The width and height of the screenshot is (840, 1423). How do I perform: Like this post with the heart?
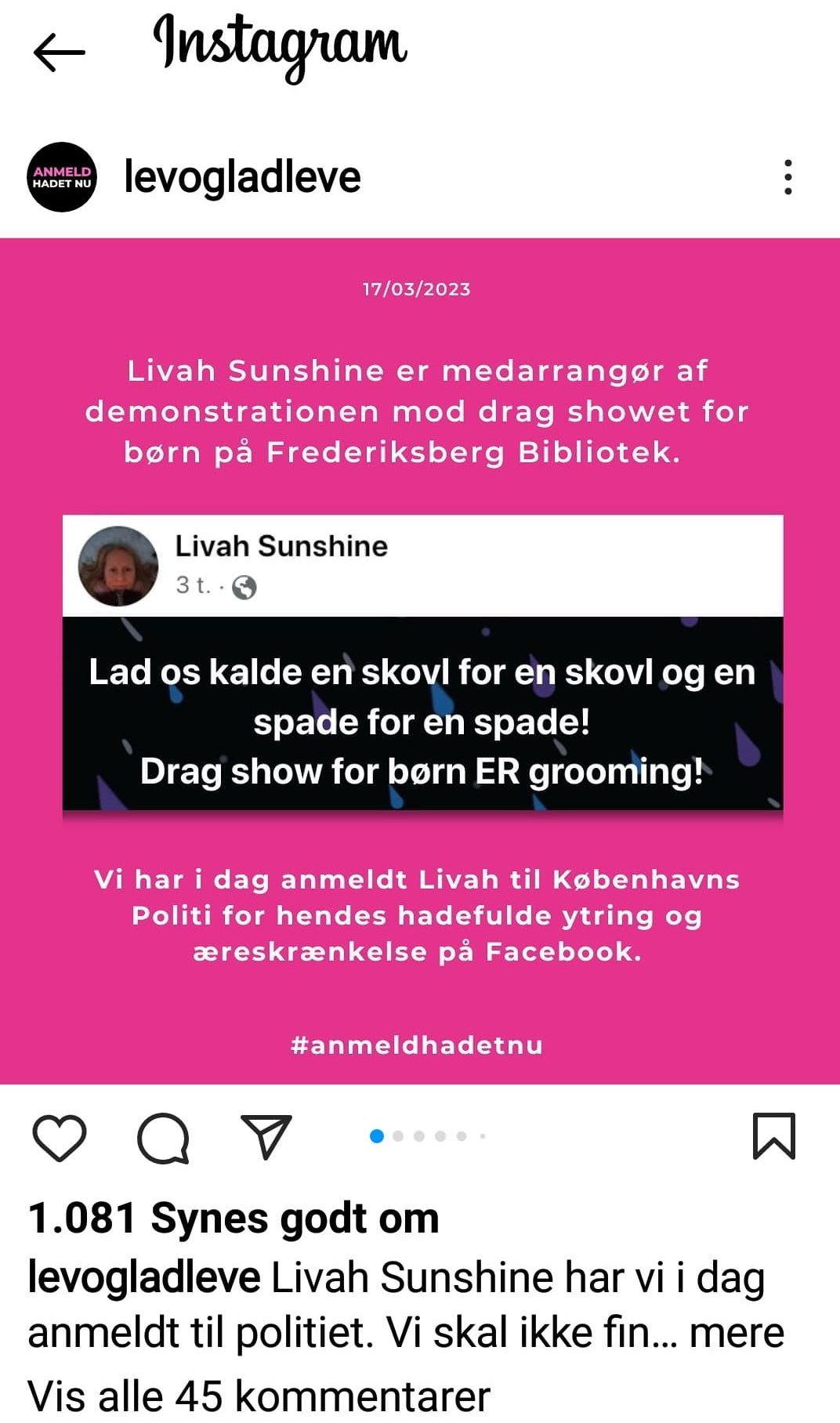click(x=60, y=1137)
